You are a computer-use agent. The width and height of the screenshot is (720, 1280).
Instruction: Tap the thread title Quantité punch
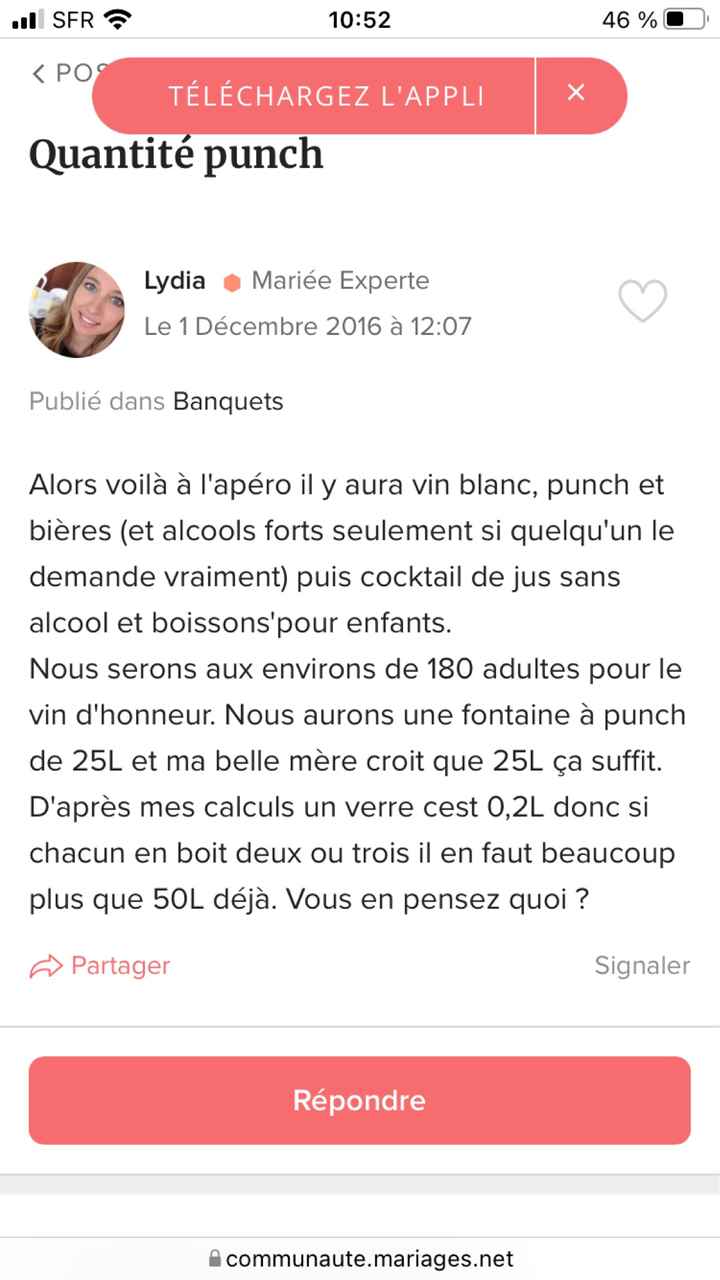point(176,155)
